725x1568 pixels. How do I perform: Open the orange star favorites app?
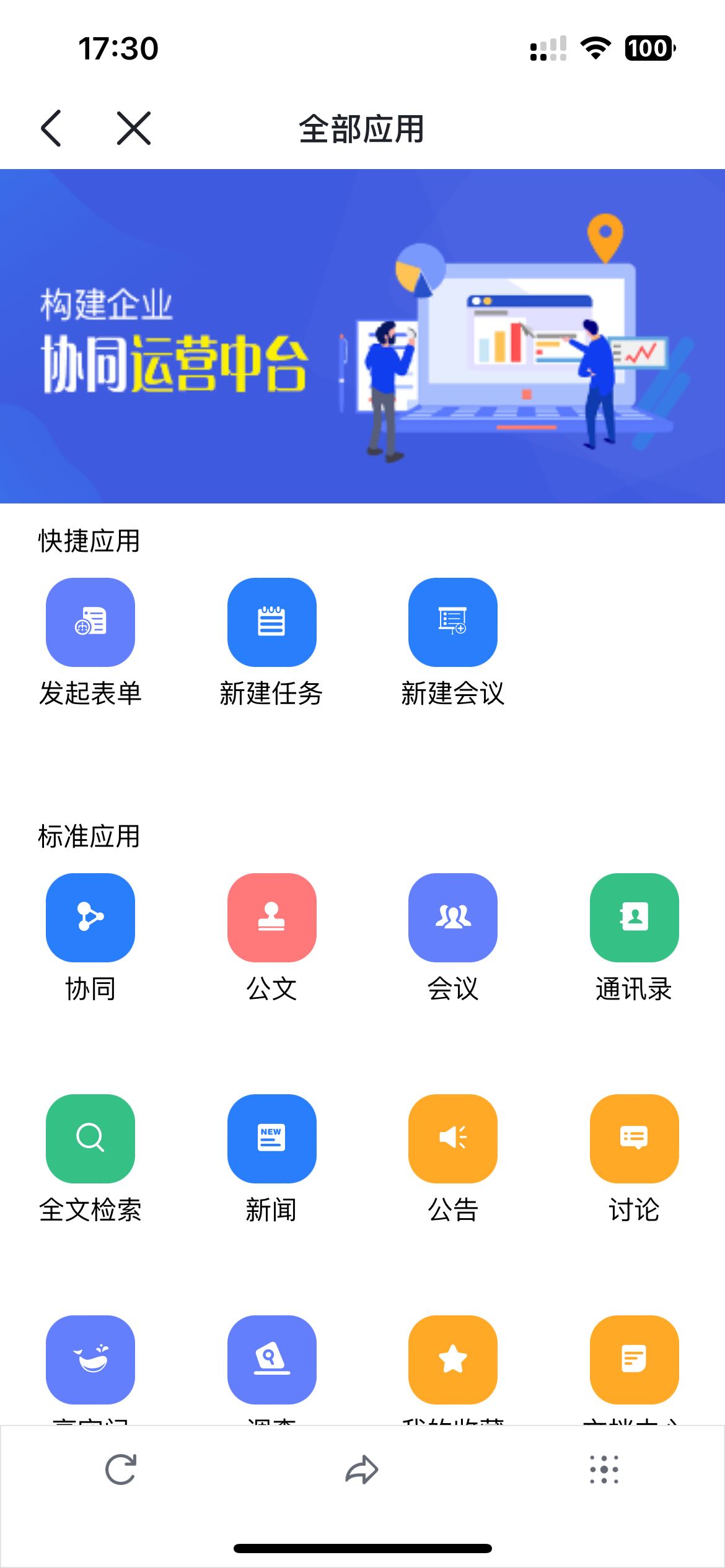[x=452, y=1359]
